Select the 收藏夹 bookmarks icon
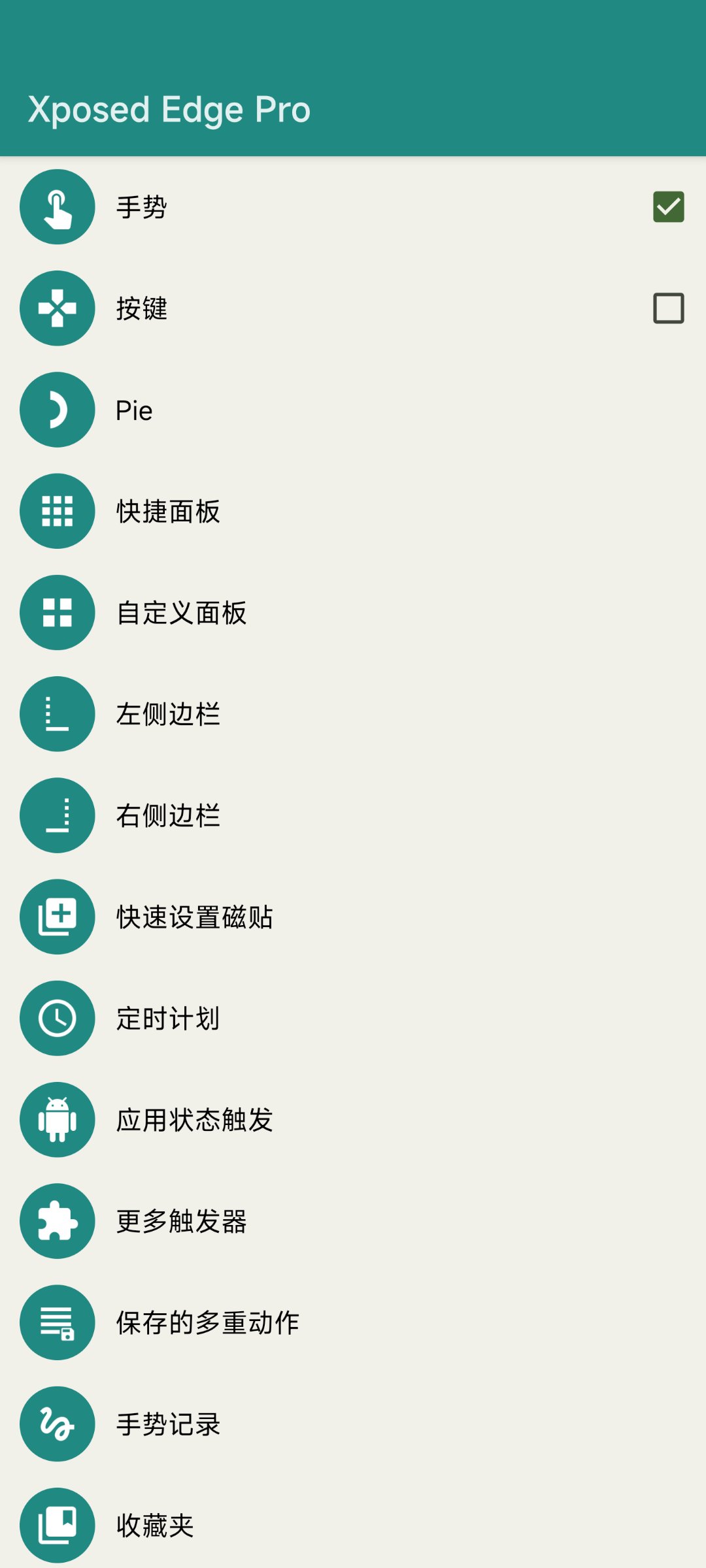The height and width of the screenshot is (1568, 706). [x=58, y=1524]
